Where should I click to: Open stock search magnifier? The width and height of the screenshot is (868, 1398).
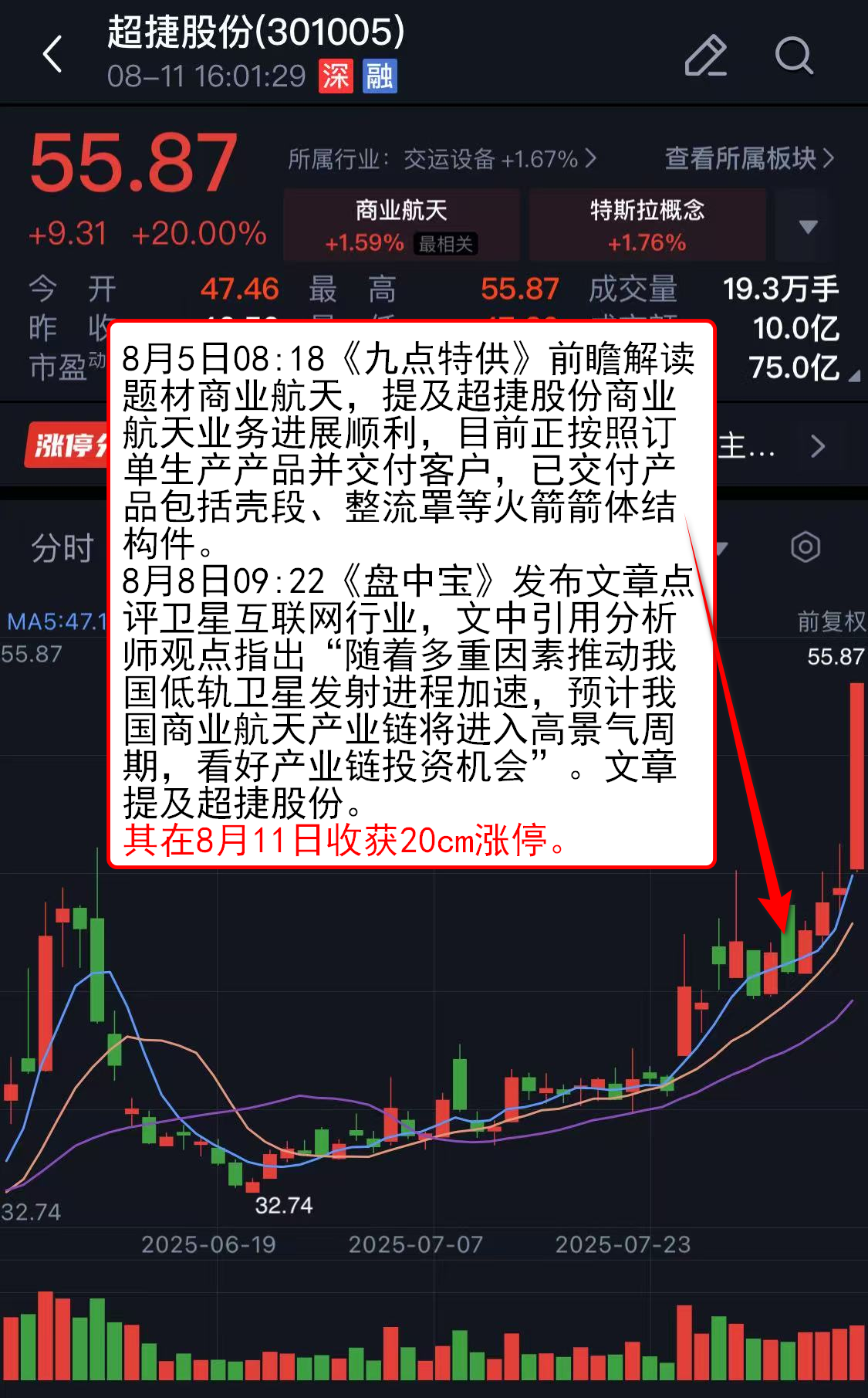[794, 56]
